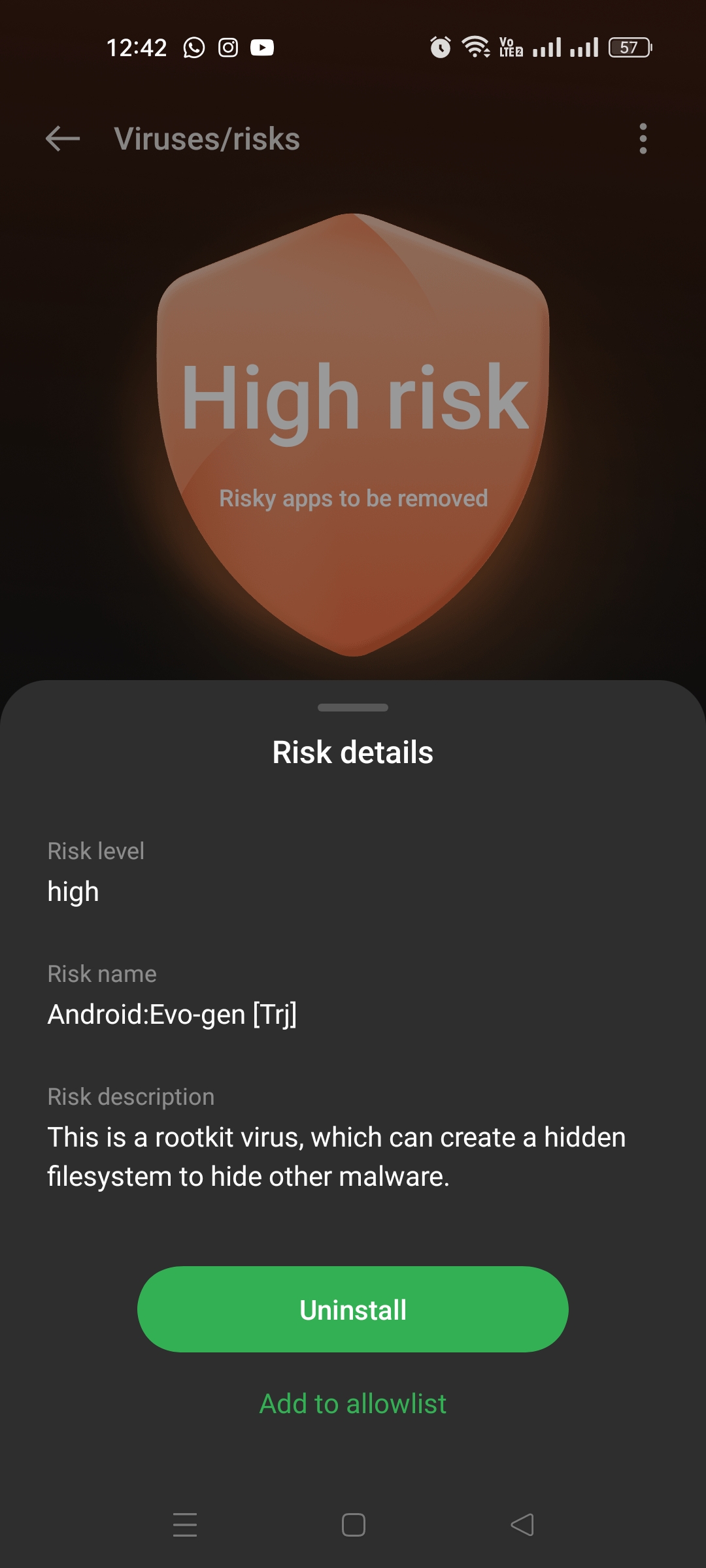
Task: Open WhatsApp from the status bar
Action: (195, 46)
